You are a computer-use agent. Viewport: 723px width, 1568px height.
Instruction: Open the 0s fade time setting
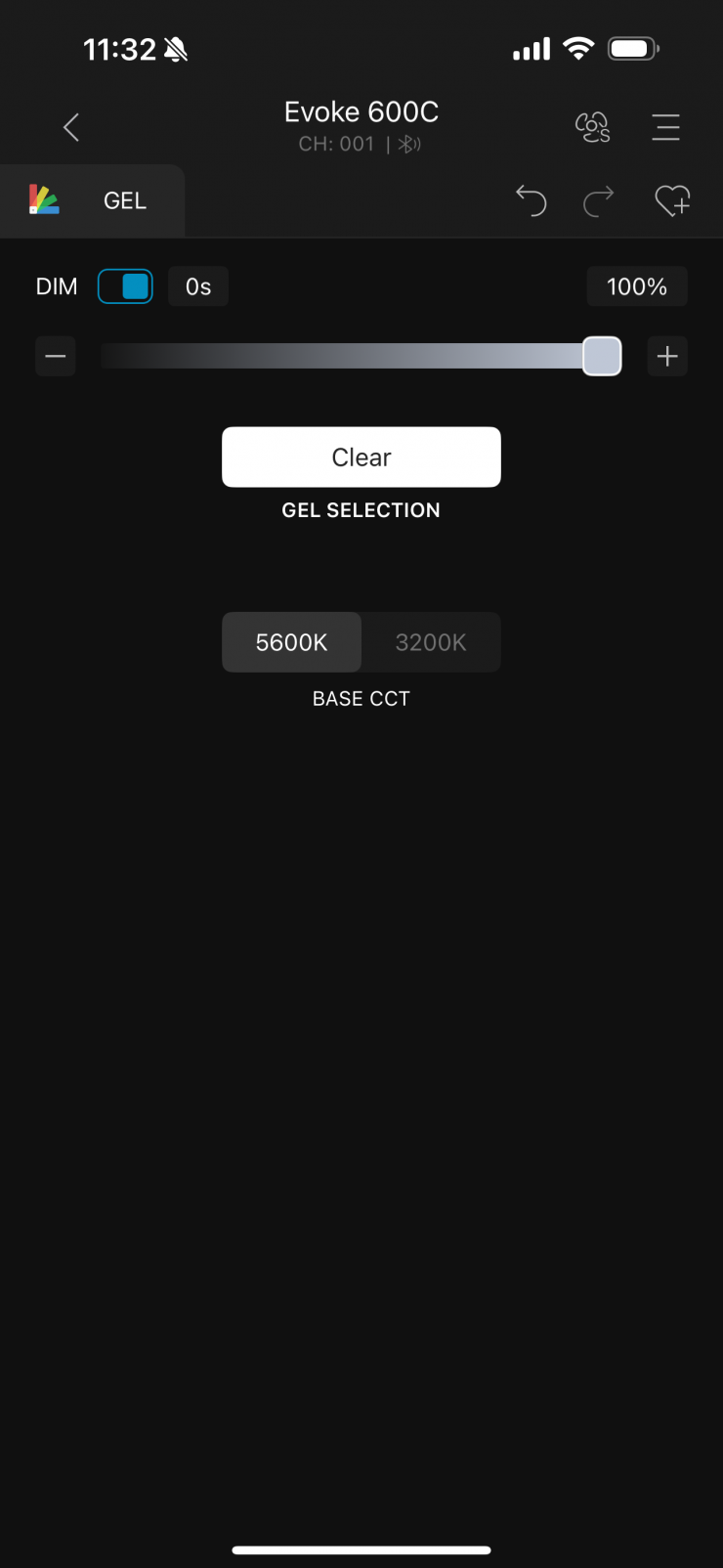point(198,286)
